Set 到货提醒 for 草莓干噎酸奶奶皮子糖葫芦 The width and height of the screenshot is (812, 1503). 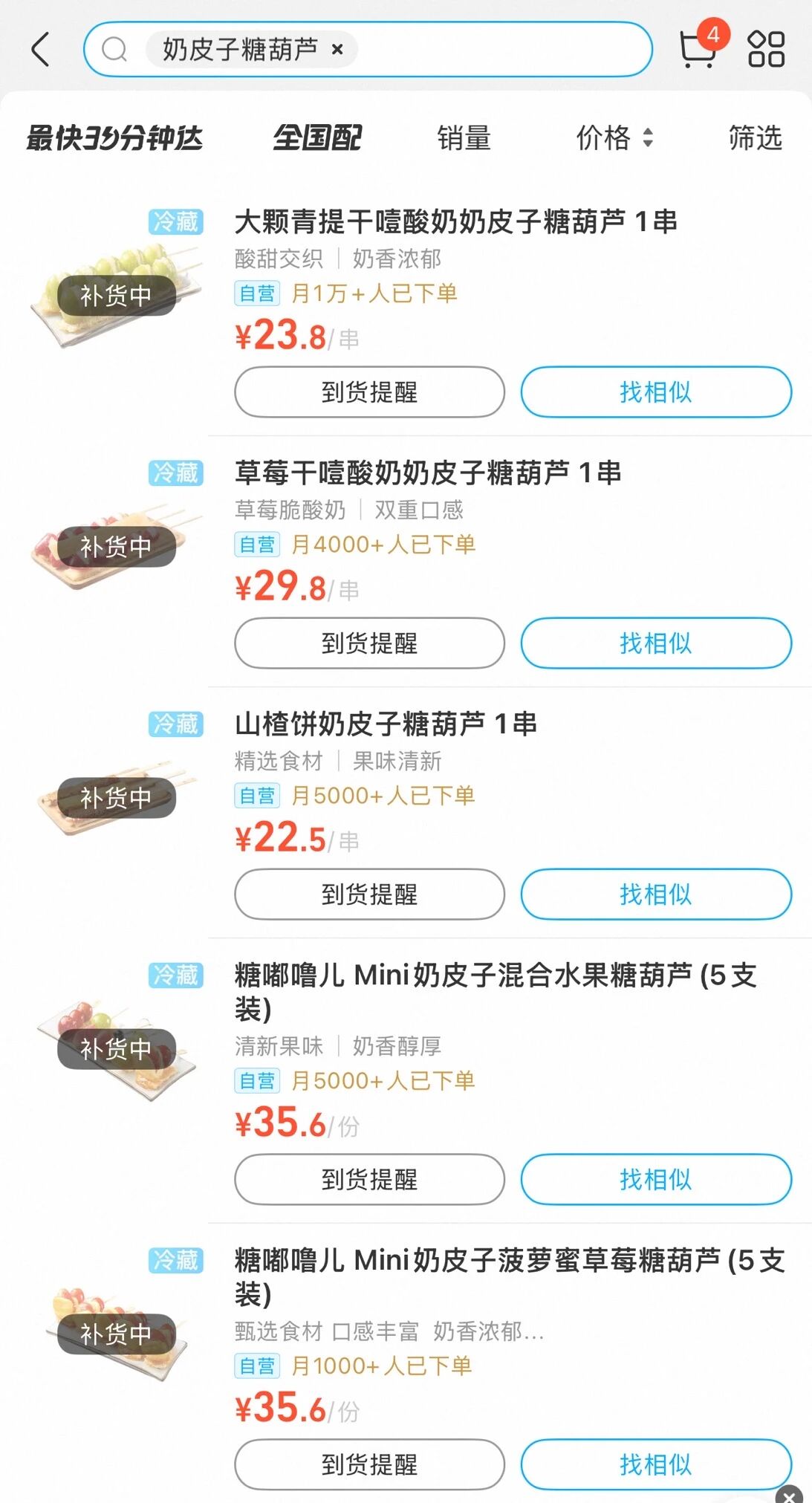369,643
